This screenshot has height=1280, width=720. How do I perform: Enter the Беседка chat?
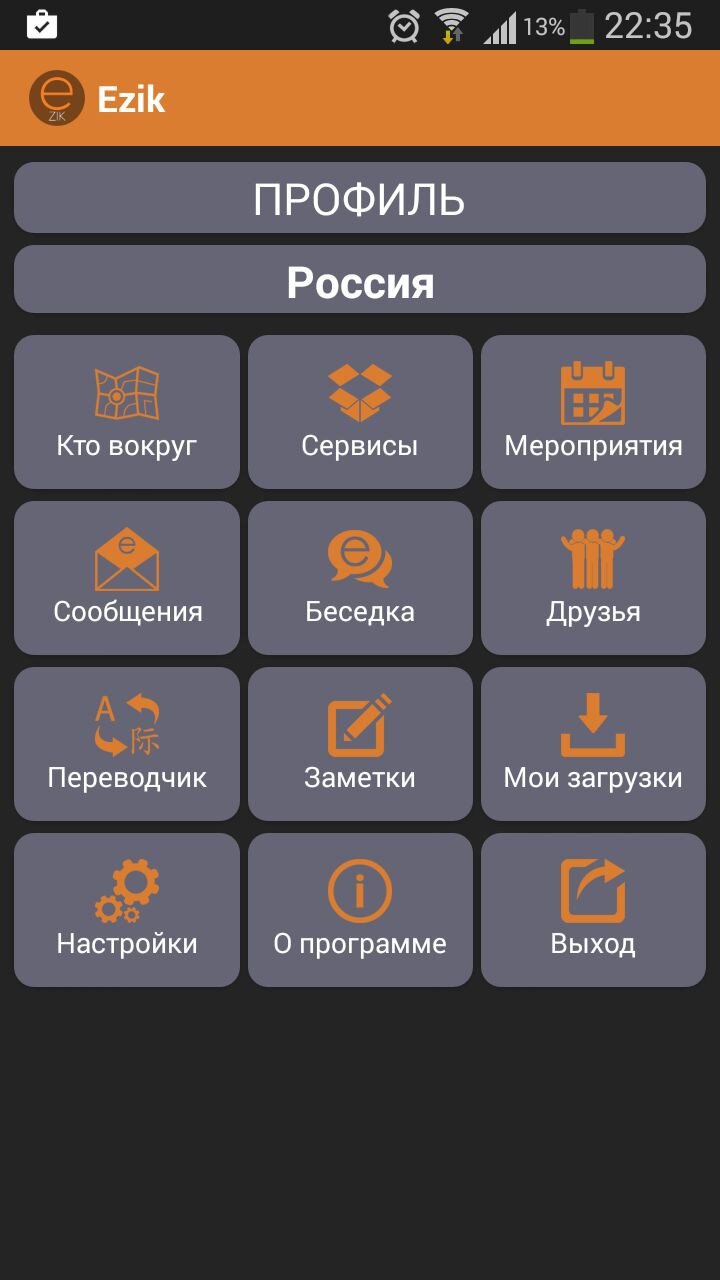(x=360, y=578)
